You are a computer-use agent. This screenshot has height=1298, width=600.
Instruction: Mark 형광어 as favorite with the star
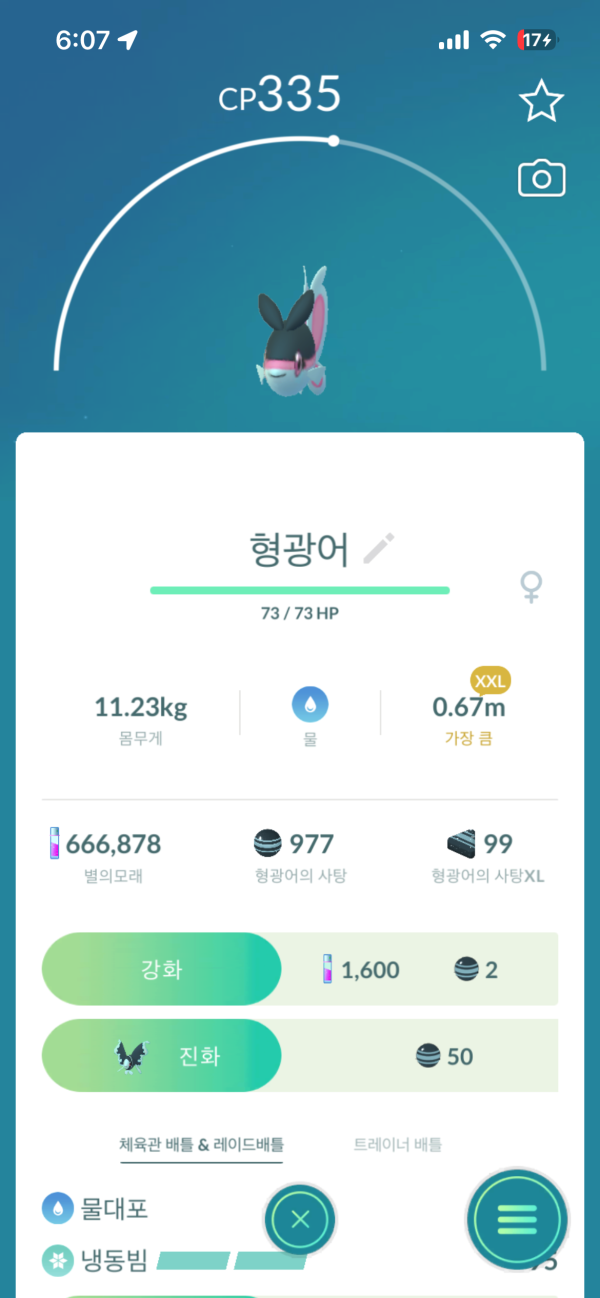(541, 102)
